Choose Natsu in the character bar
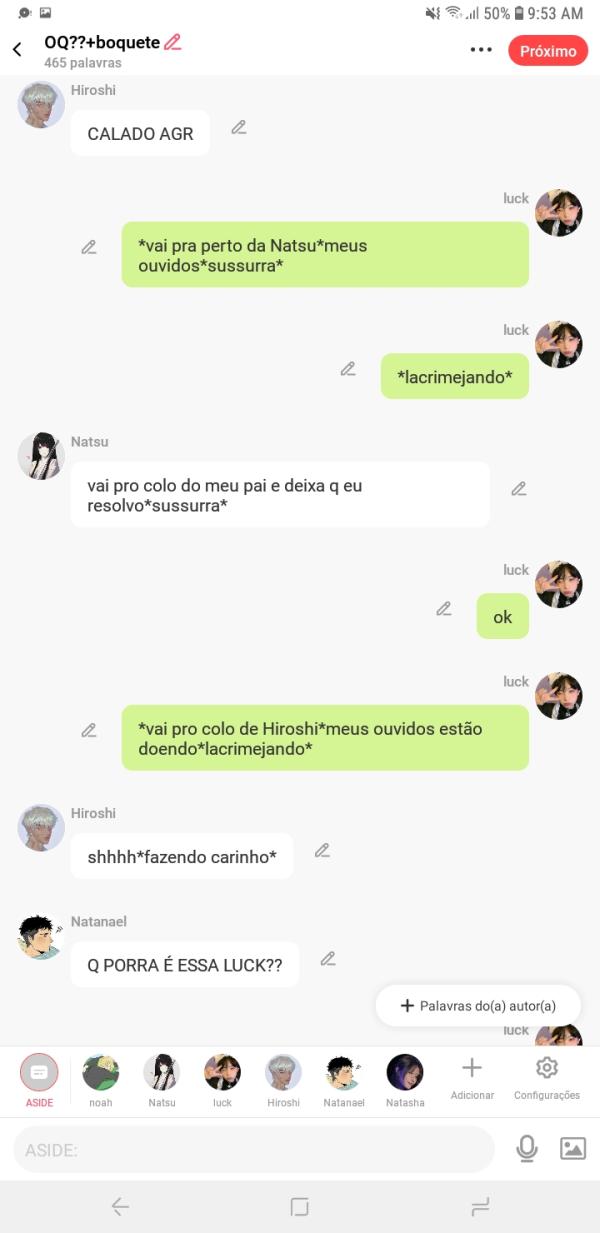Screen dimensions: 600x1233 pyautogui.click(x=161, y=1079)
